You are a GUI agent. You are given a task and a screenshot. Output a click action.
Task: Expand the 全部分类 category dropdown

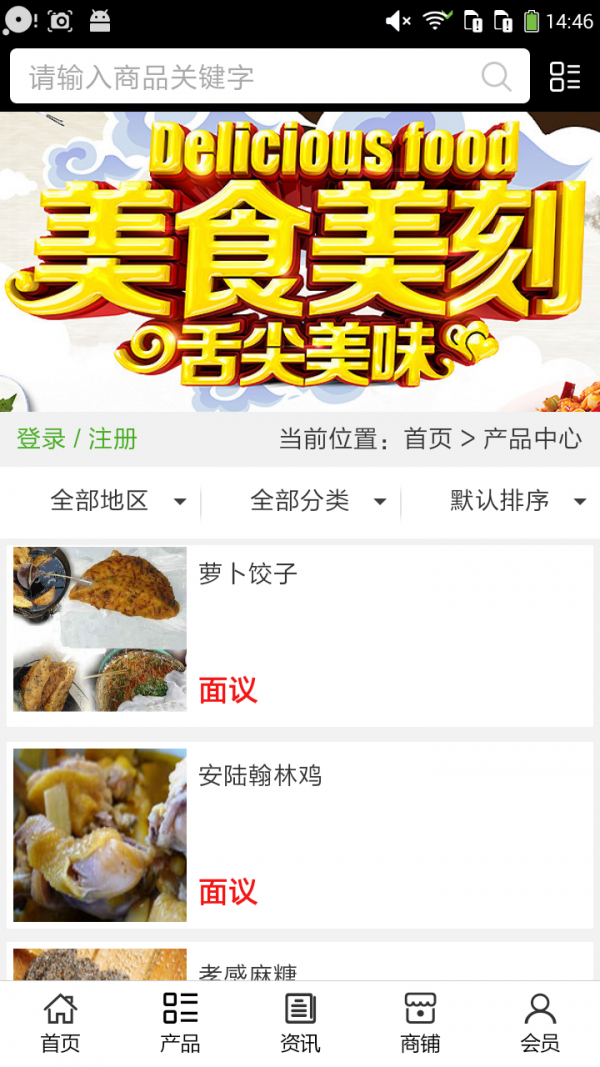tap(317, 501)
